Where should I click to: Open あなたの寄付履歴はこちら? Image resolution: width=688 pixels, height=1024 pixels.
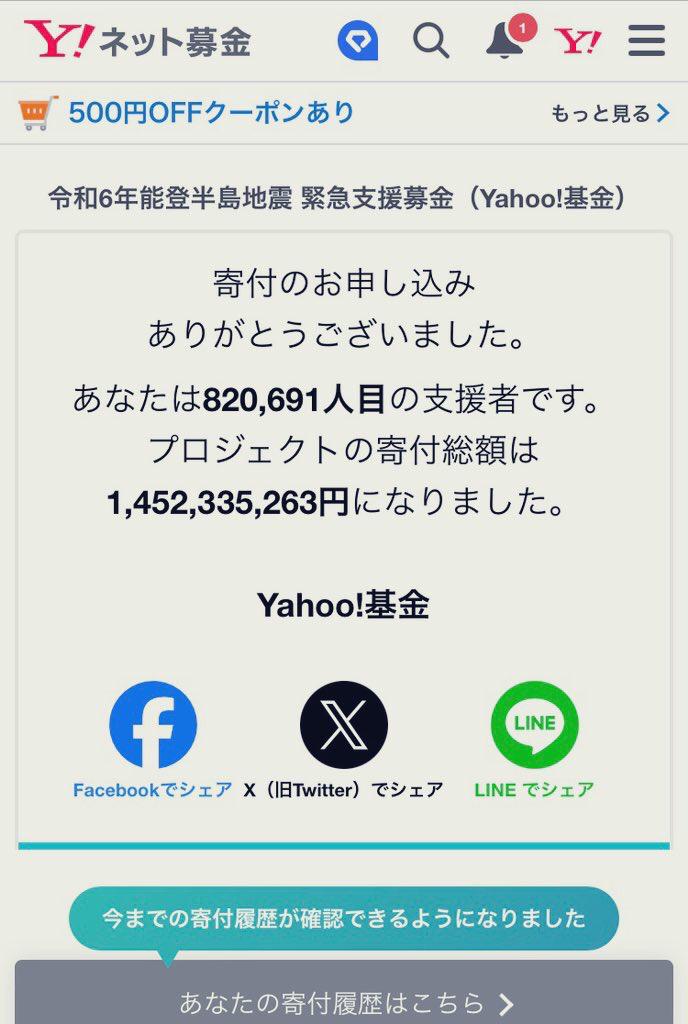344,1000
